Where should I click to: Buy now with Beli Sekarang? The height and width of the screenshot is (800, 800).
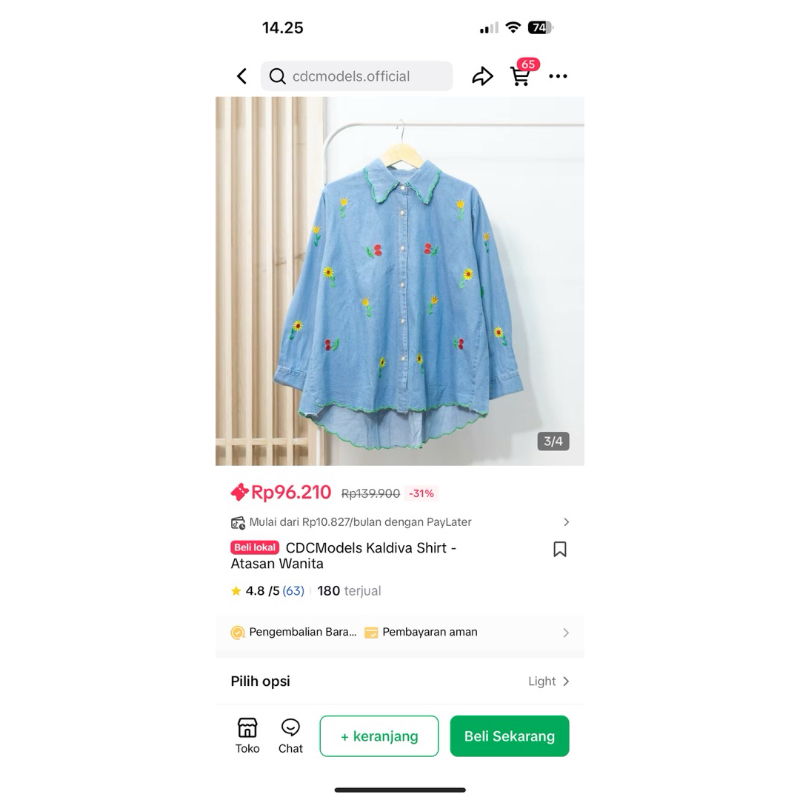509,736
